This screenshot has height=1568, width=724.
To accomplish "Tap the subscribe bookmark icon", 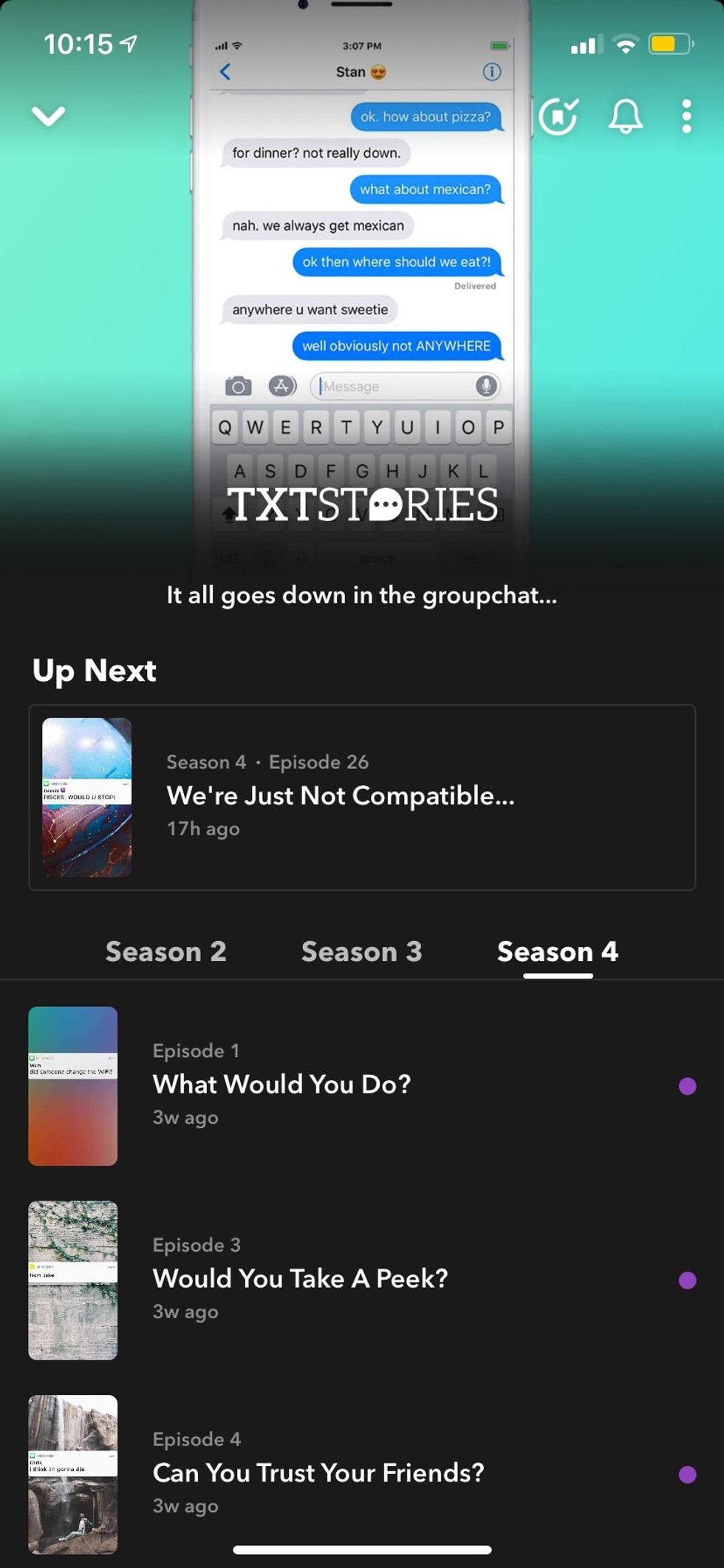I will pyautogui.click(x=558, y=116).
